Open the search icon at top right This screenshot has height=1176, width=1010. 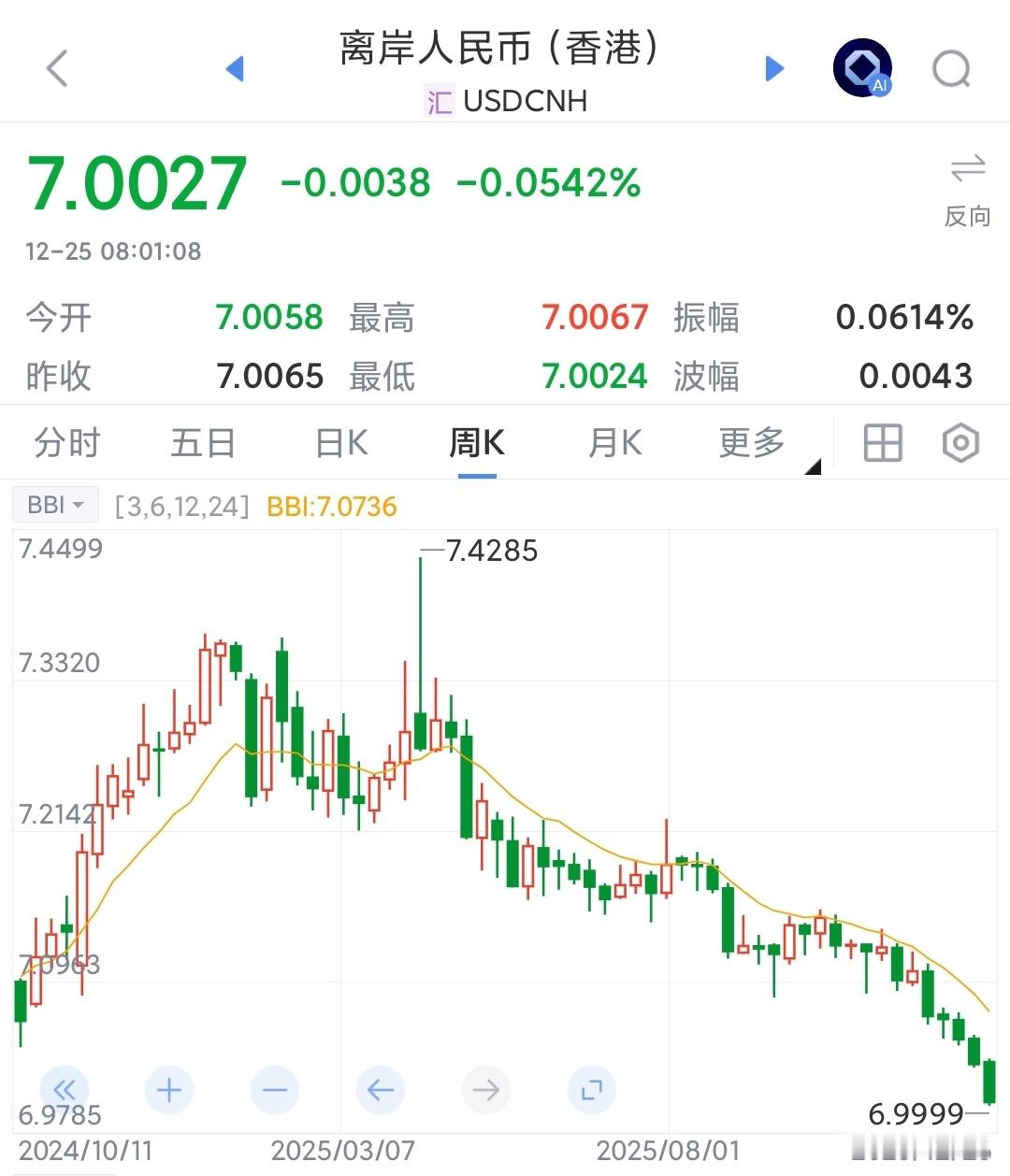click(951, 67)
